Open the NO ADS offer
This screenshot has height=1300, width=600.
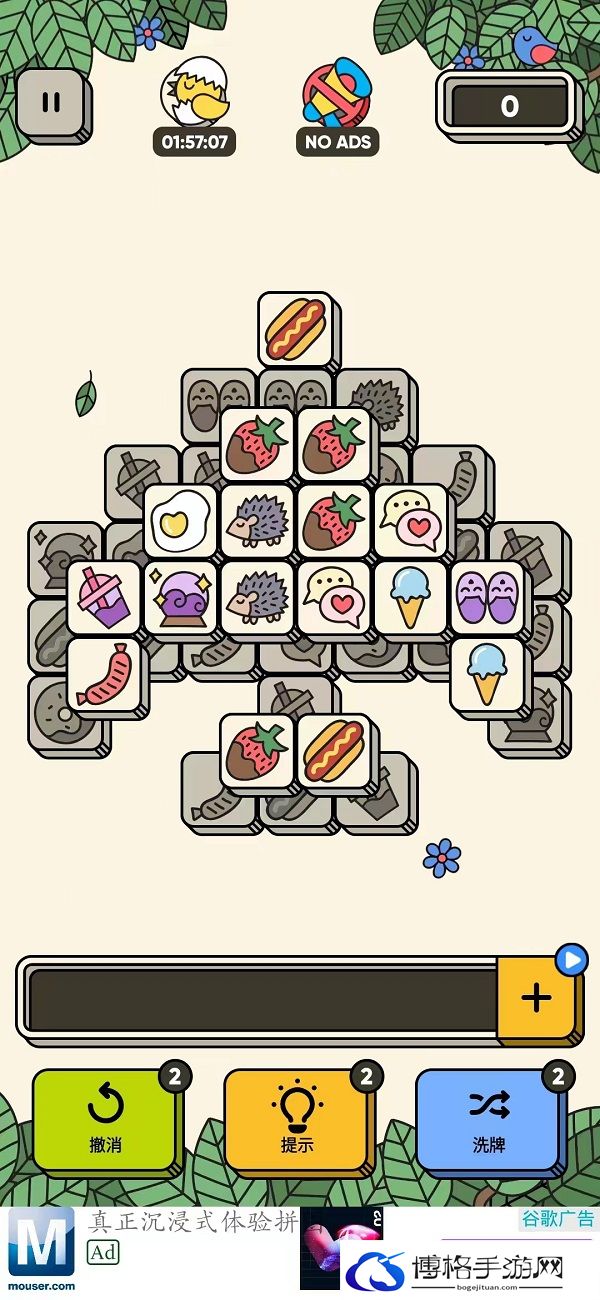338,105
